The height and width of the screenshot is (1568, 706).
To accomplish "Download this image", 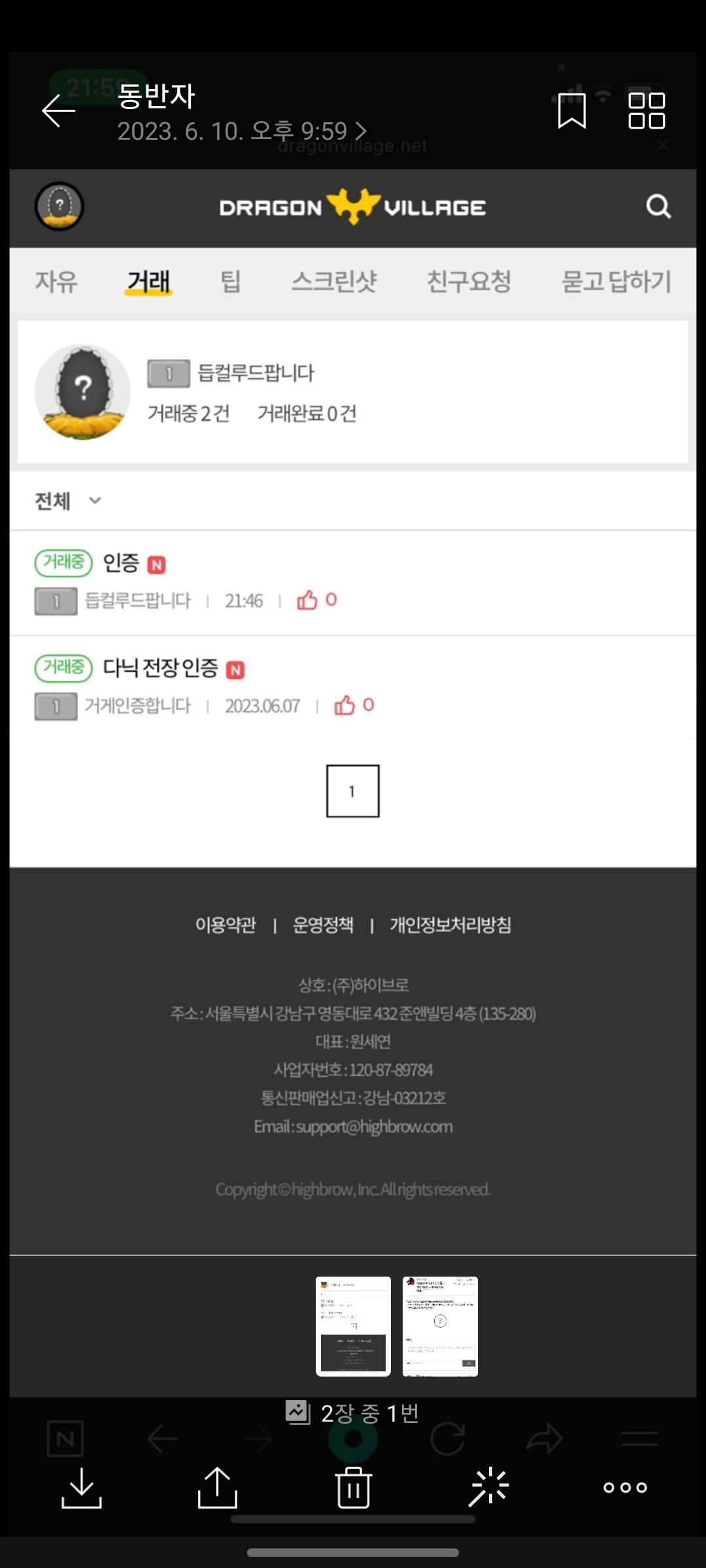I will (x=82, y=1488).
